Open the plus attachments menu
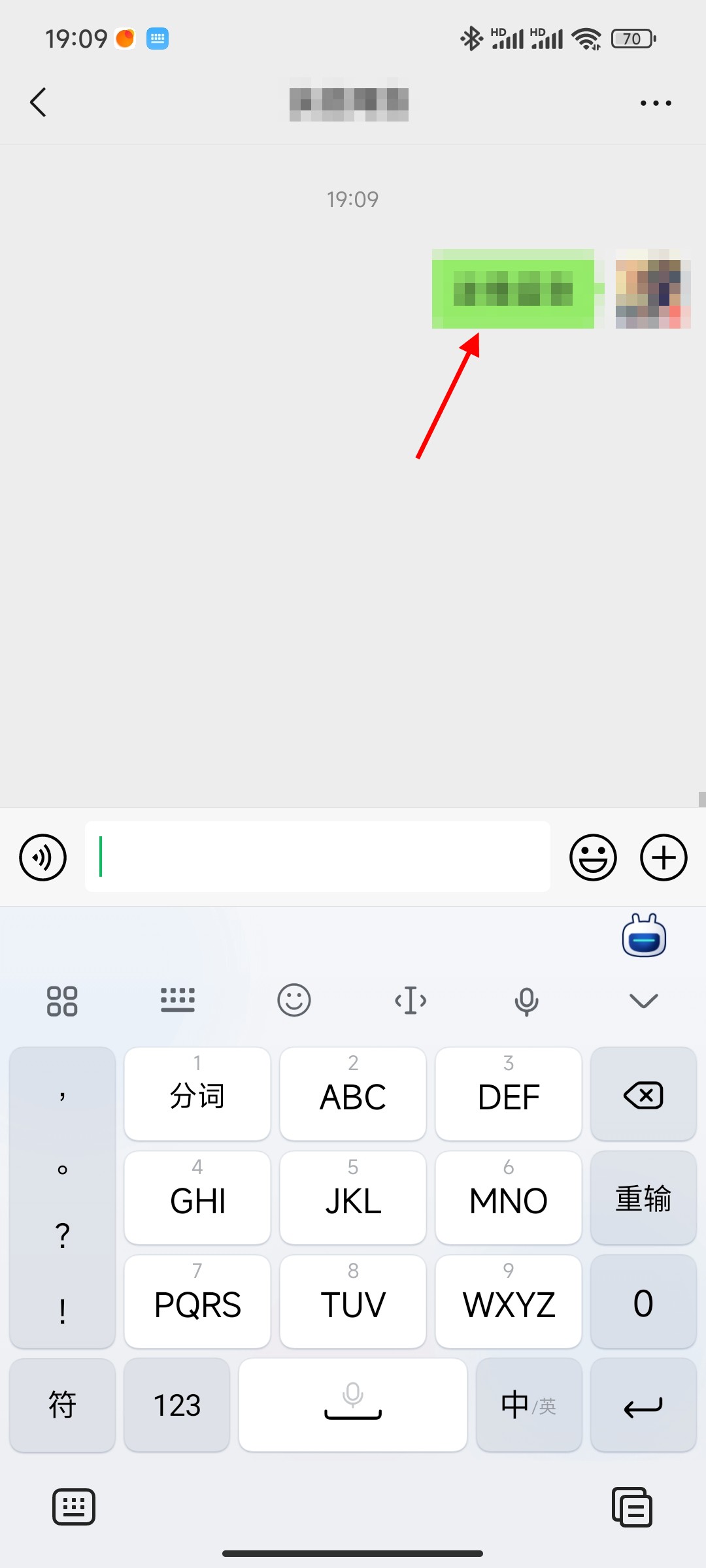Viewport: 706px width, 1568px height. (663, 857)
